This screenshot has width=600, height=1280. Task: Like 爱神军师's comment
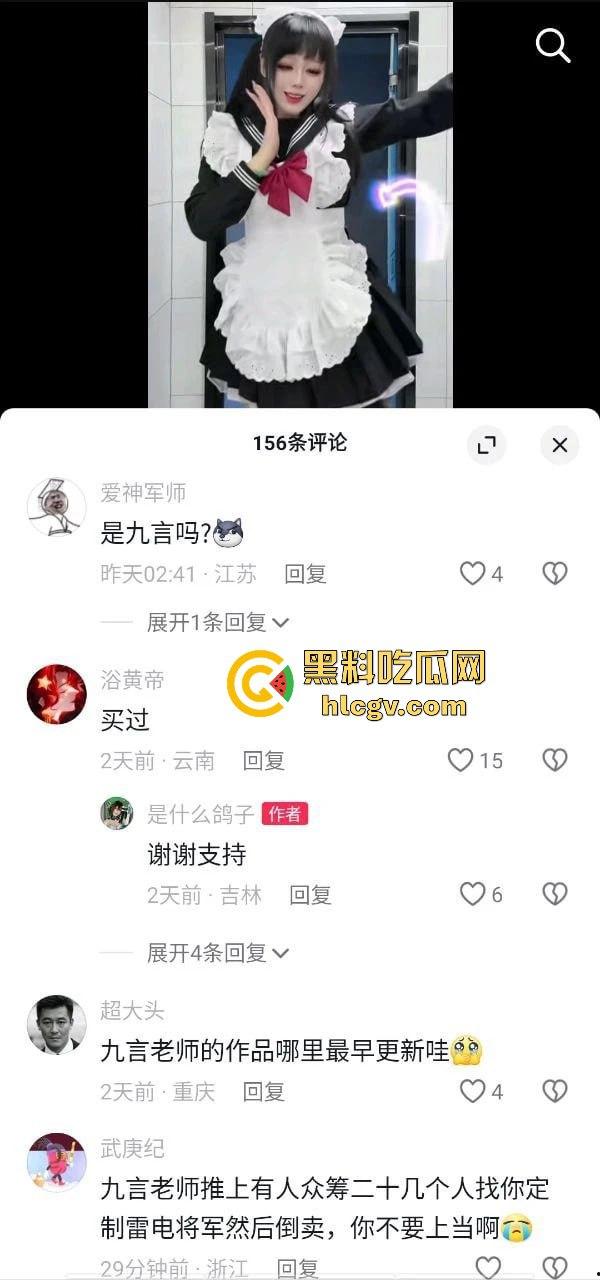click(x=472, y=573)
